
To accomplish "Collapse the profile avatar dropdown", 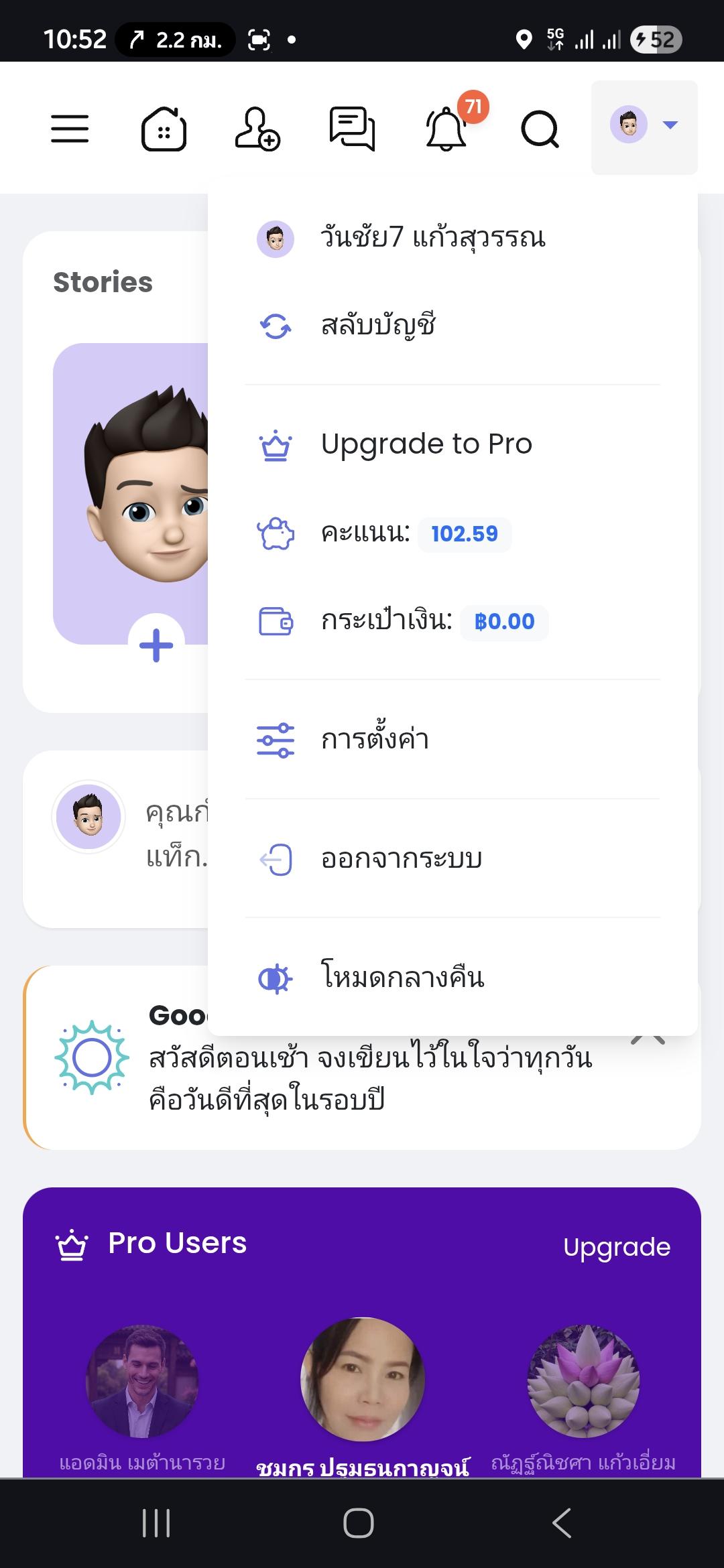I will tap(644, 127).
